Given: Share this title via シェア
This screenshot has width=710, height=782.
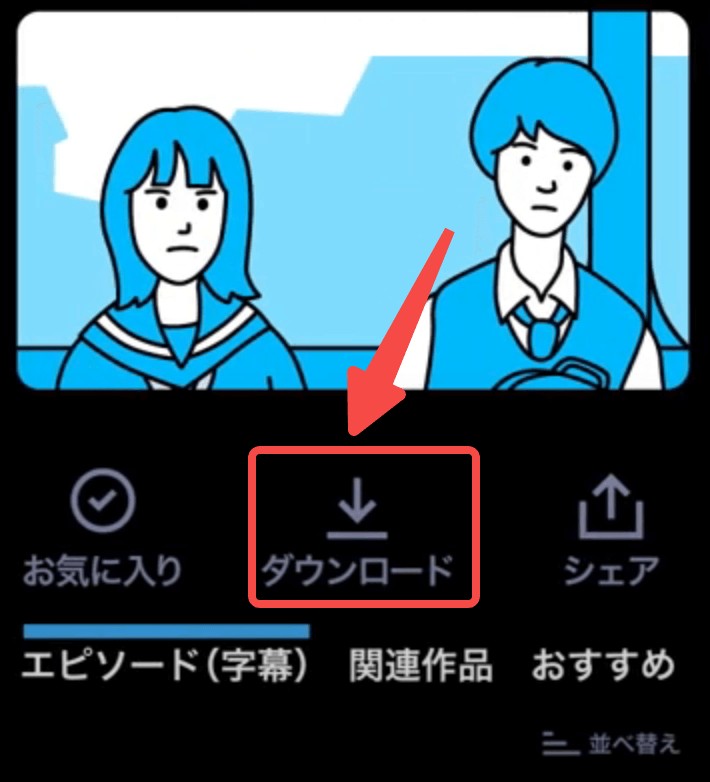Looking at the screenshot, I should tap(611, 528).
